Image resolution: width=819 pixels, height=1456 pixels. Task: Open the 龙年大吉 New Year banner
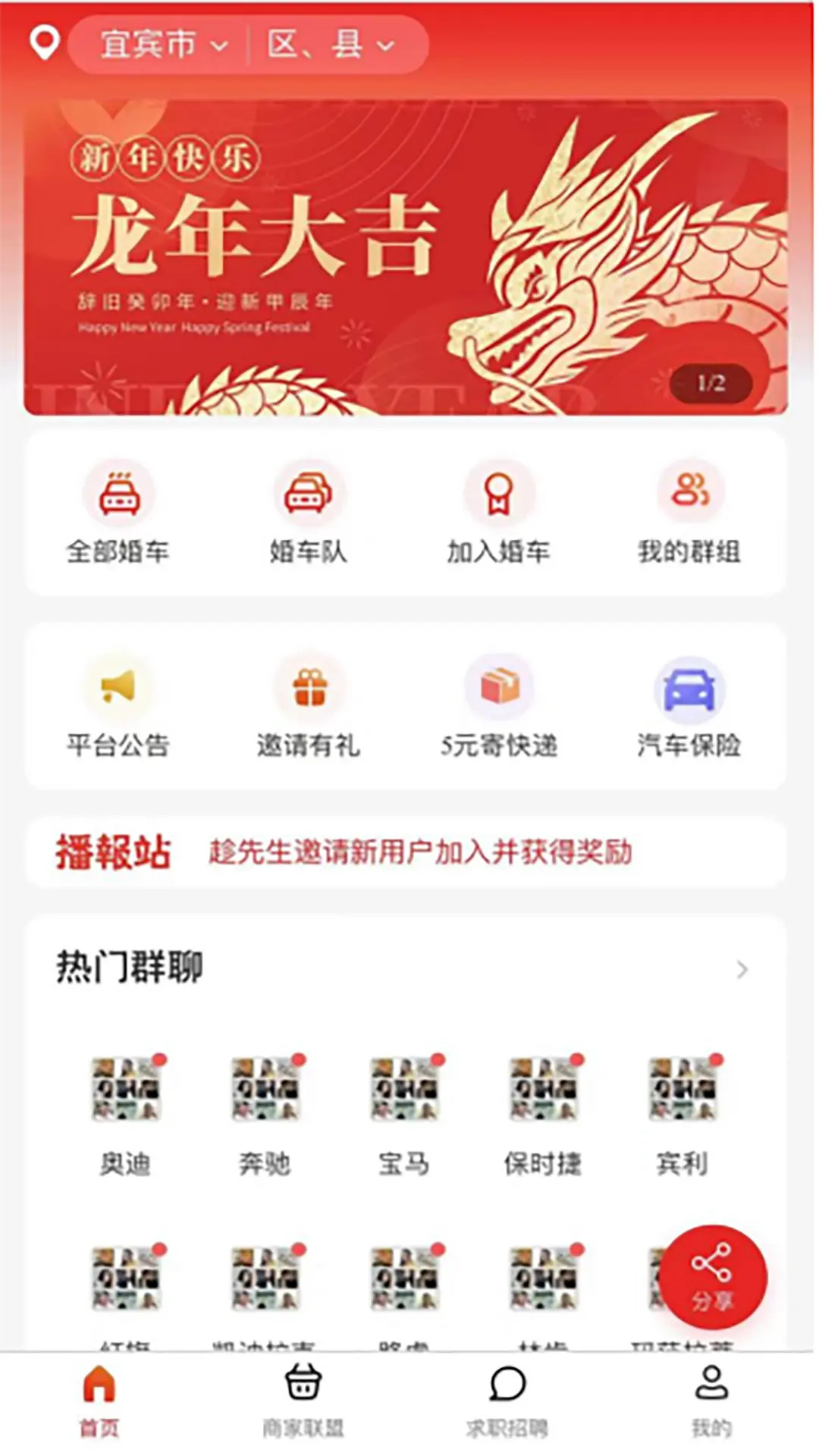pyautogui.click(x=406, y=258)
